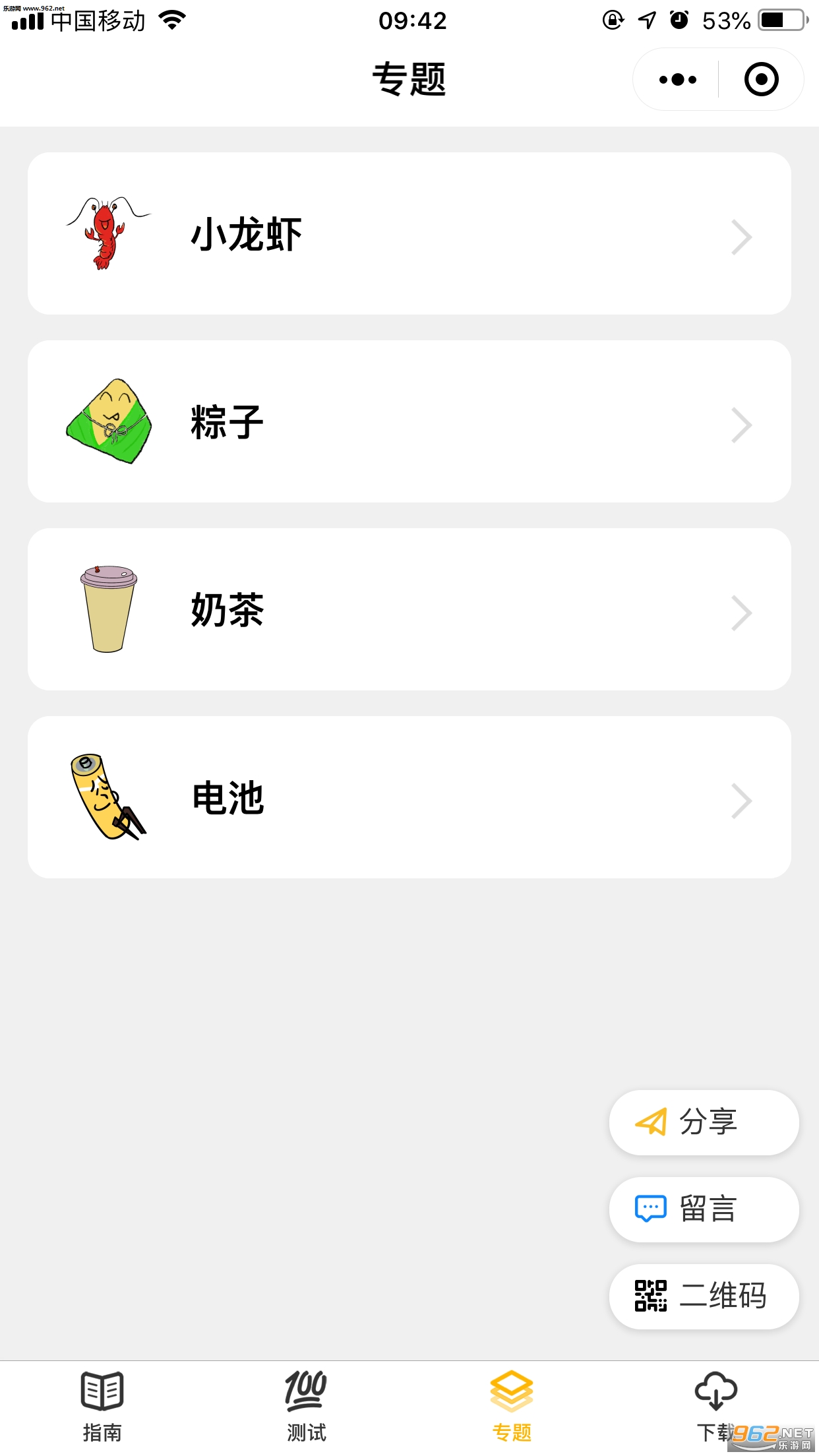
Task: View the 奶茶 topic
Action: pos(409,610)
